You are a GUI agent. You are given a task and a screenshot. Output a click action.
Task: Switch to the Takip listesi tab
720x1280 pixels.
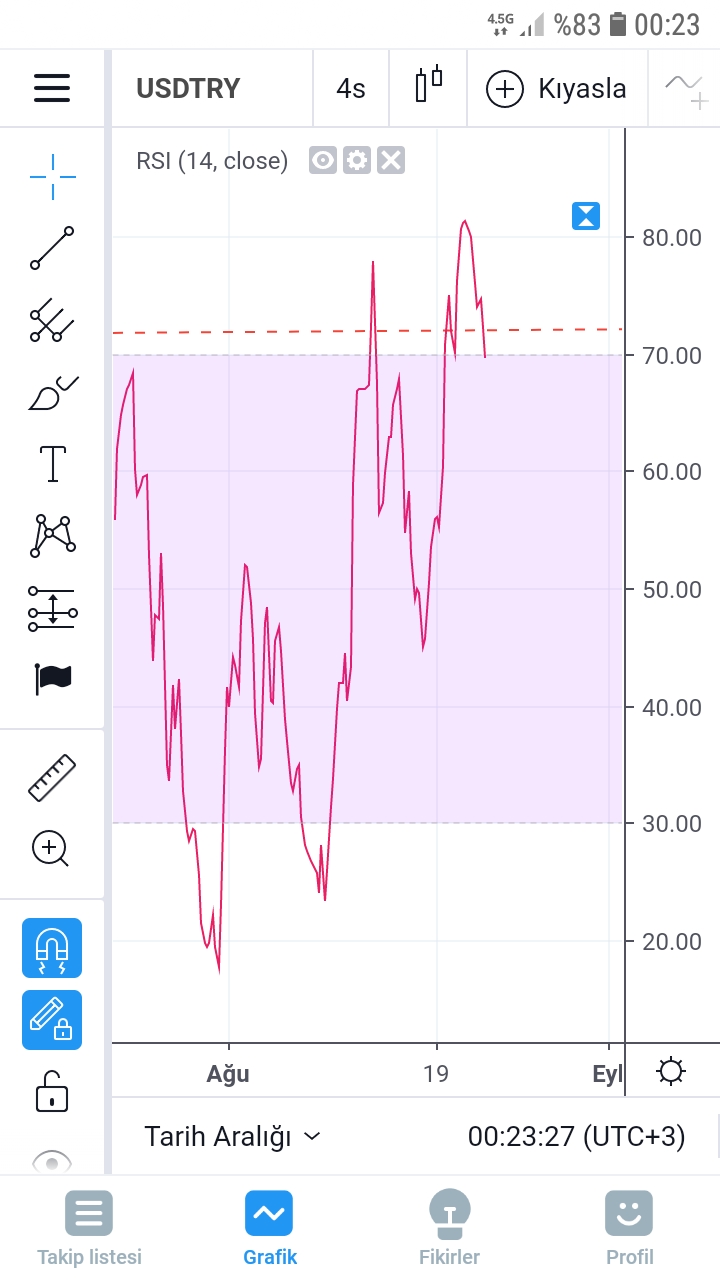(89, 1228)
